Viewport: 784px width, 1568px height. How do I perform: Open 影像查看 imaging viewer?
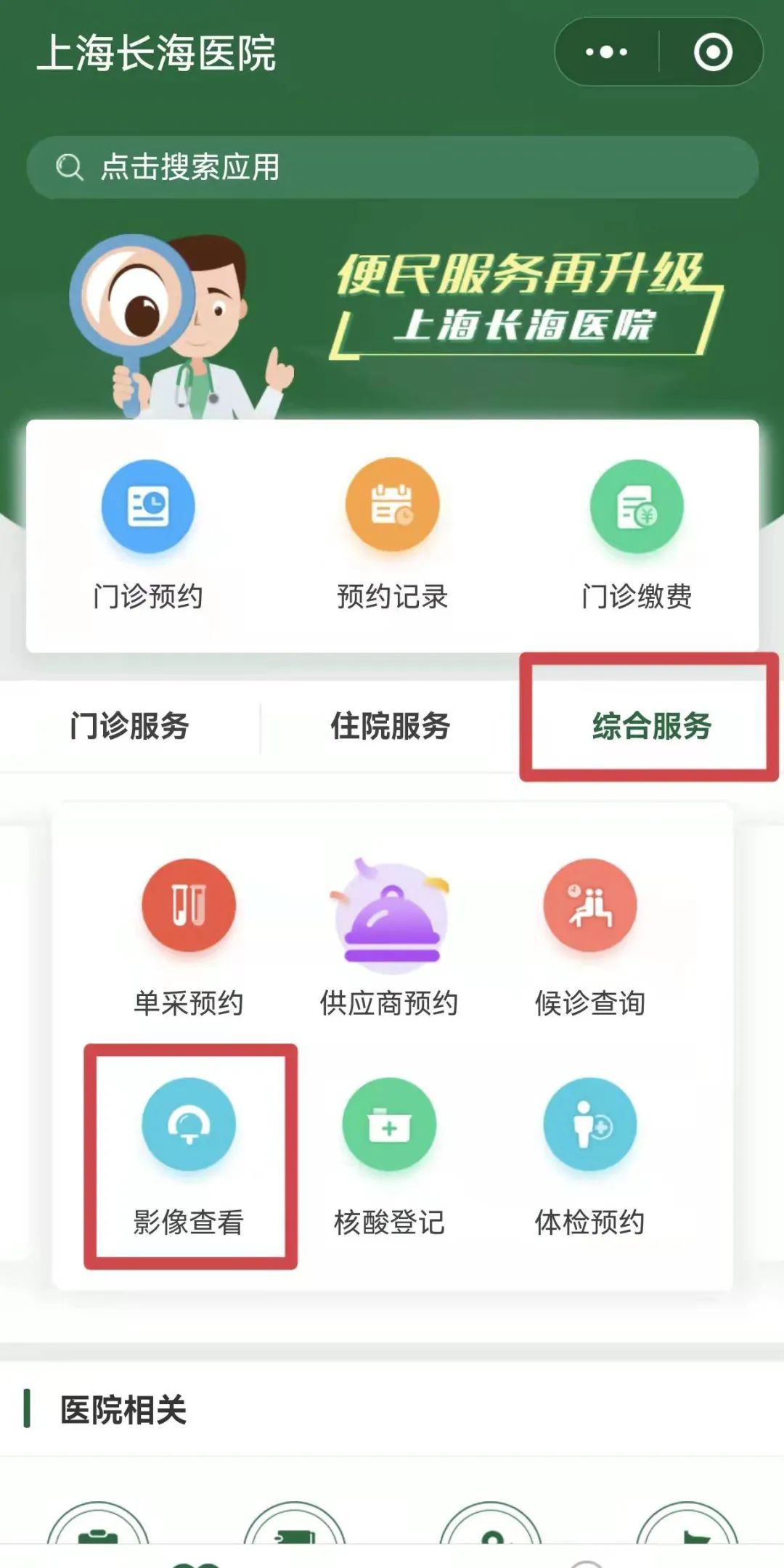pyautogui.click(x=189, y=1156)
